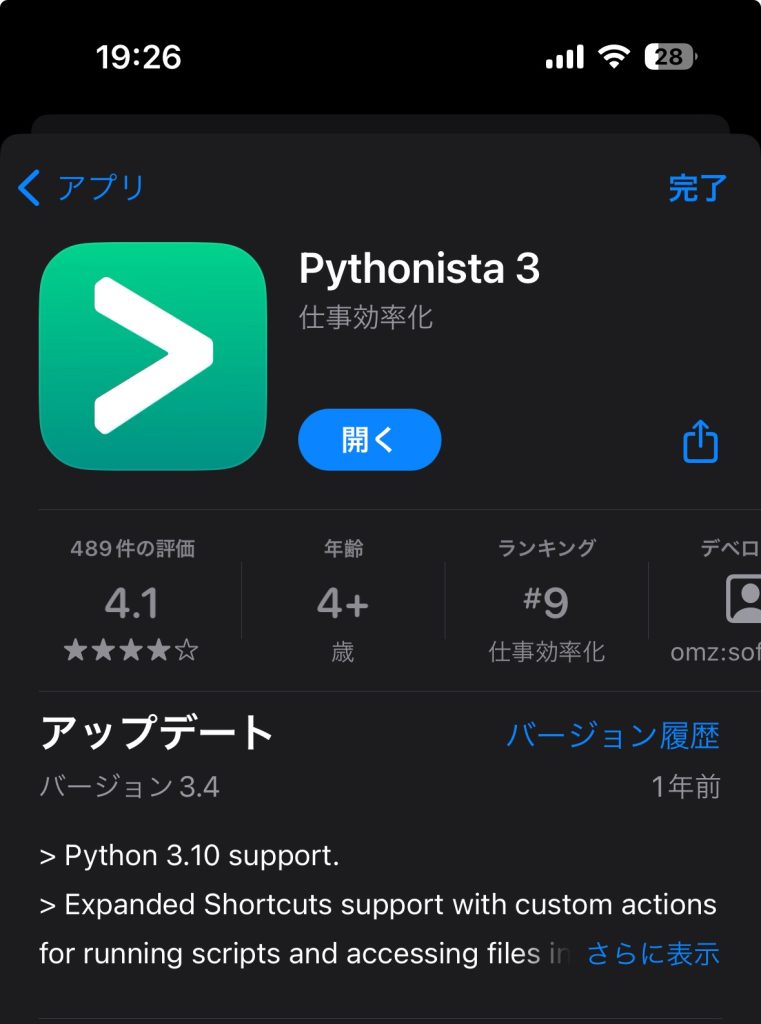View the #9 仕事効率化 ranking
The image size is (761, 1024).
[546, 601]
